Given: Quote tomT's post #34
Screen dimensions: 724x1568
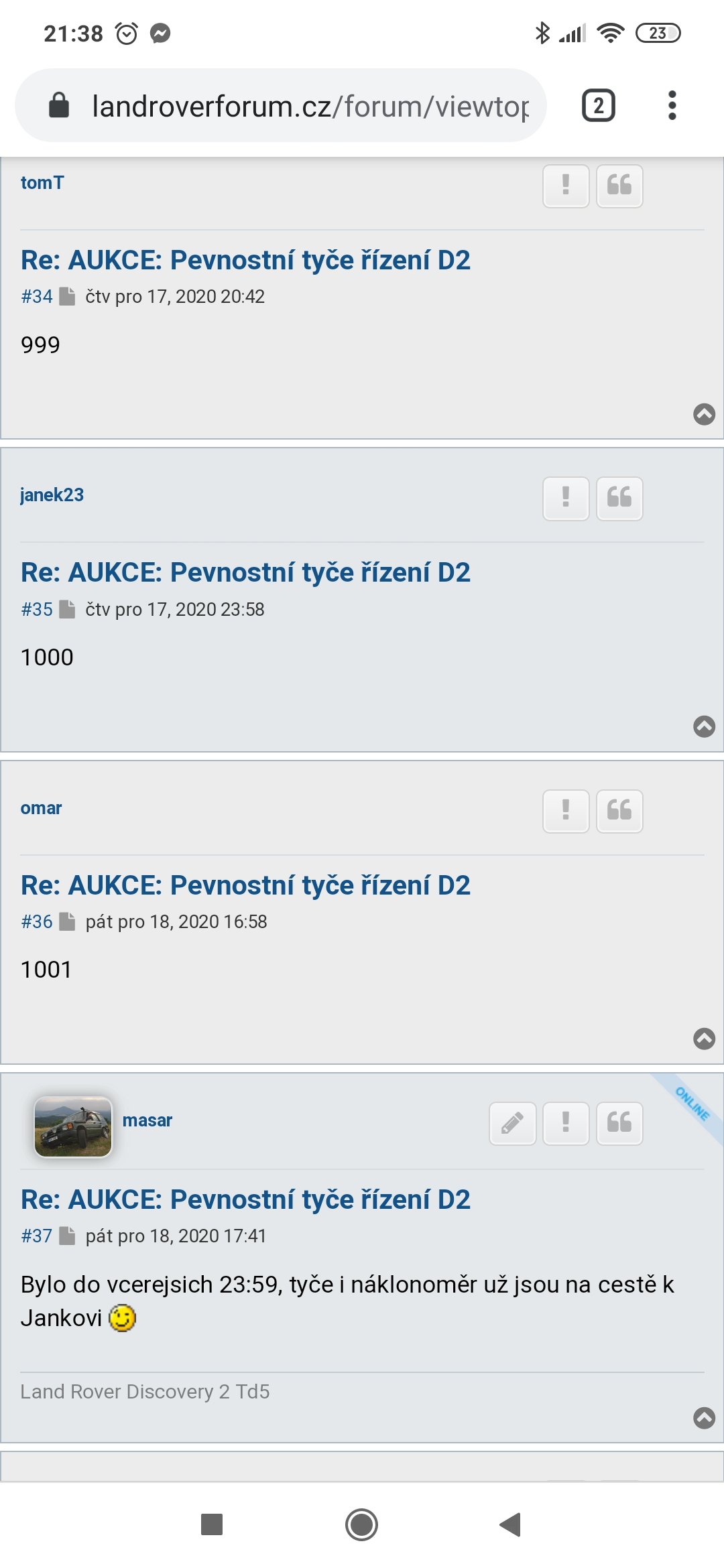Looking at the screenshot, I should pos(619,186).
